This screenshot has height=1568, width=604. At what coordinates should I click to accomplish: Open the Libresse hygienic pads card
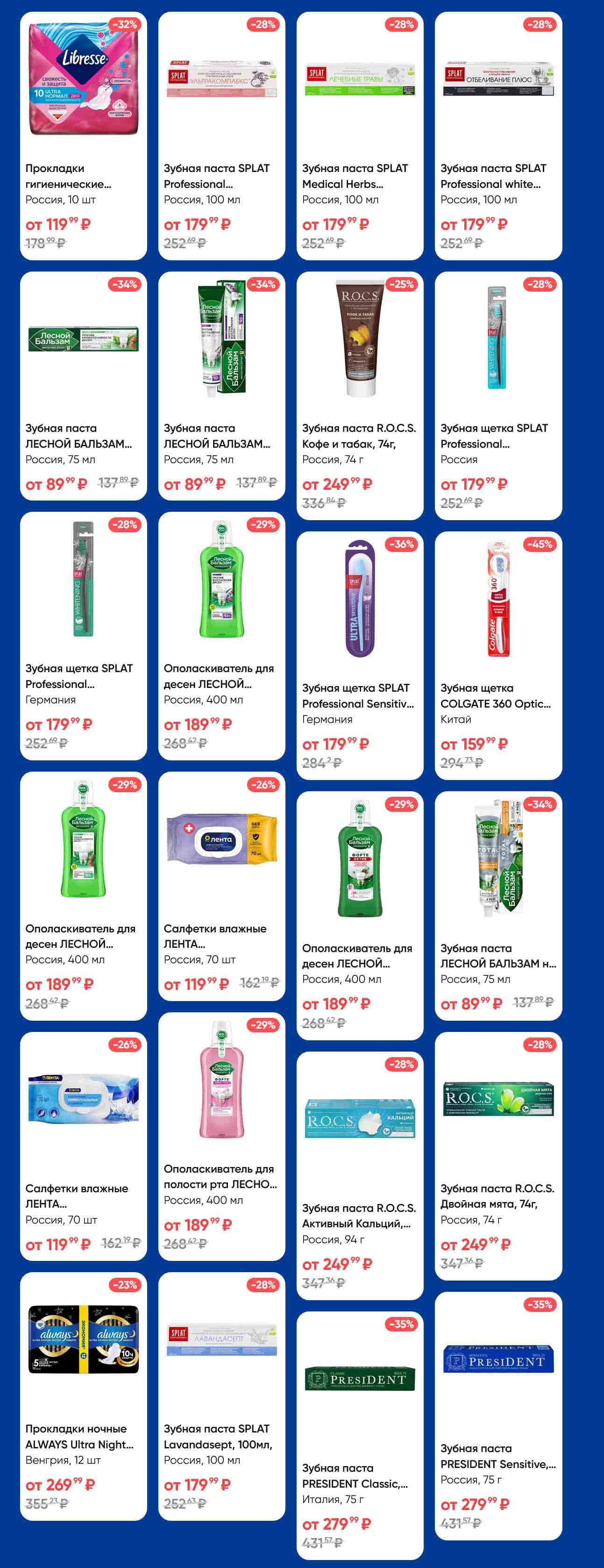[x=83, y=136]
